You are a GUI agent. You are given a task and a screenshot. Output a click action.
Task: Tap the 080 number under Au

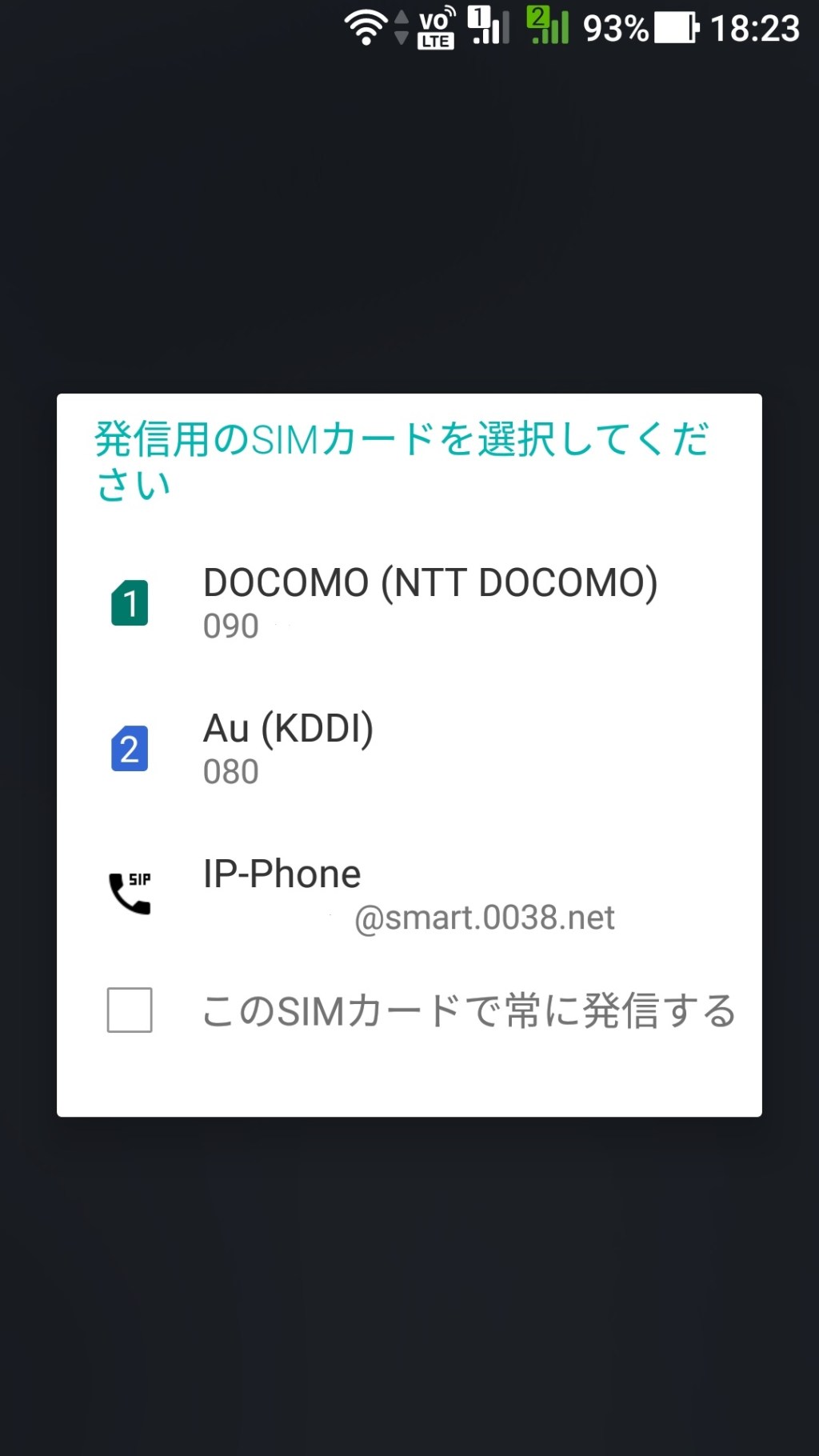click(230, 771)
